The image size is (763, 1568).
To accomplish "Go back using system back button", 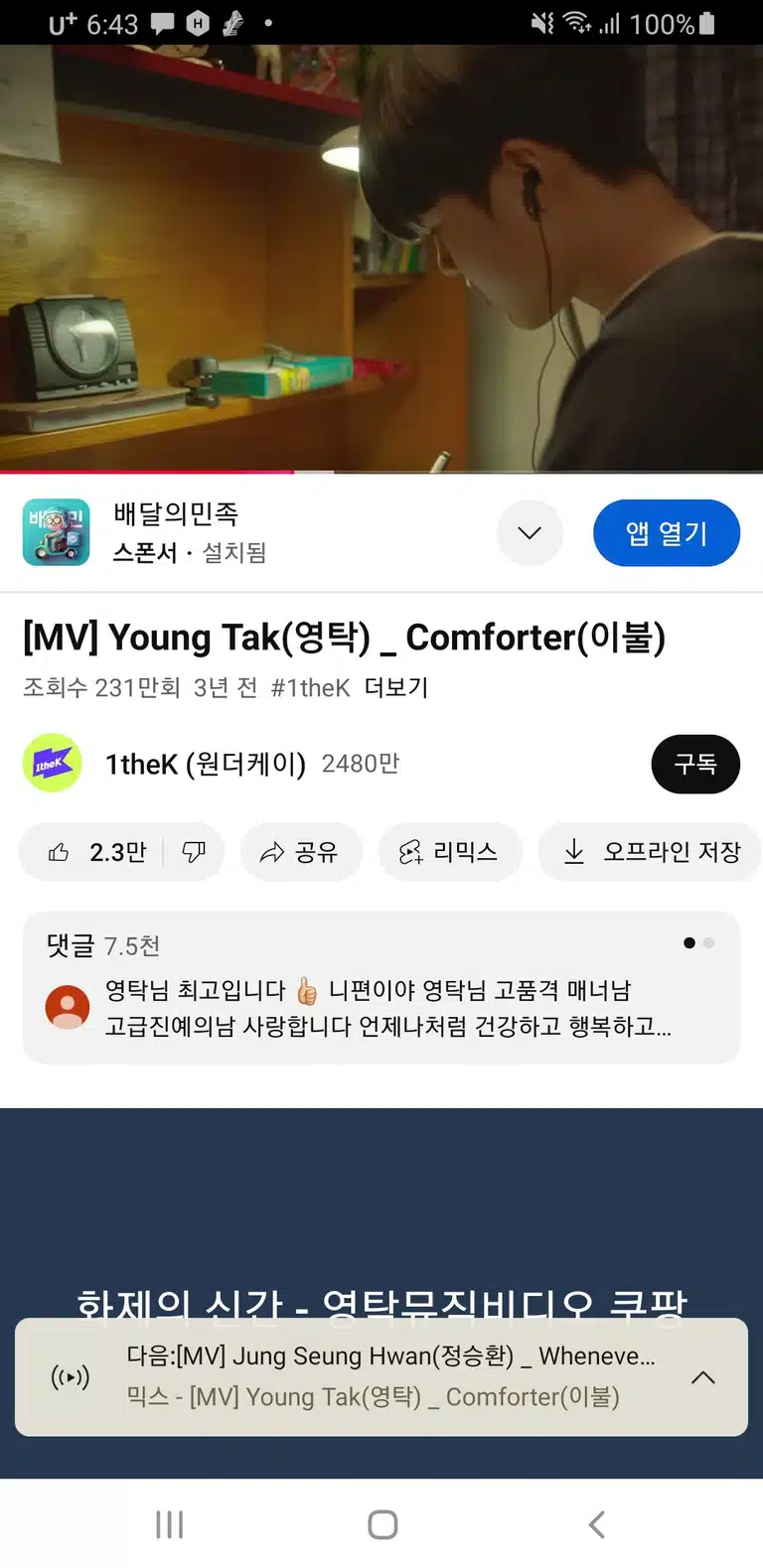I will click(596, 1524).
